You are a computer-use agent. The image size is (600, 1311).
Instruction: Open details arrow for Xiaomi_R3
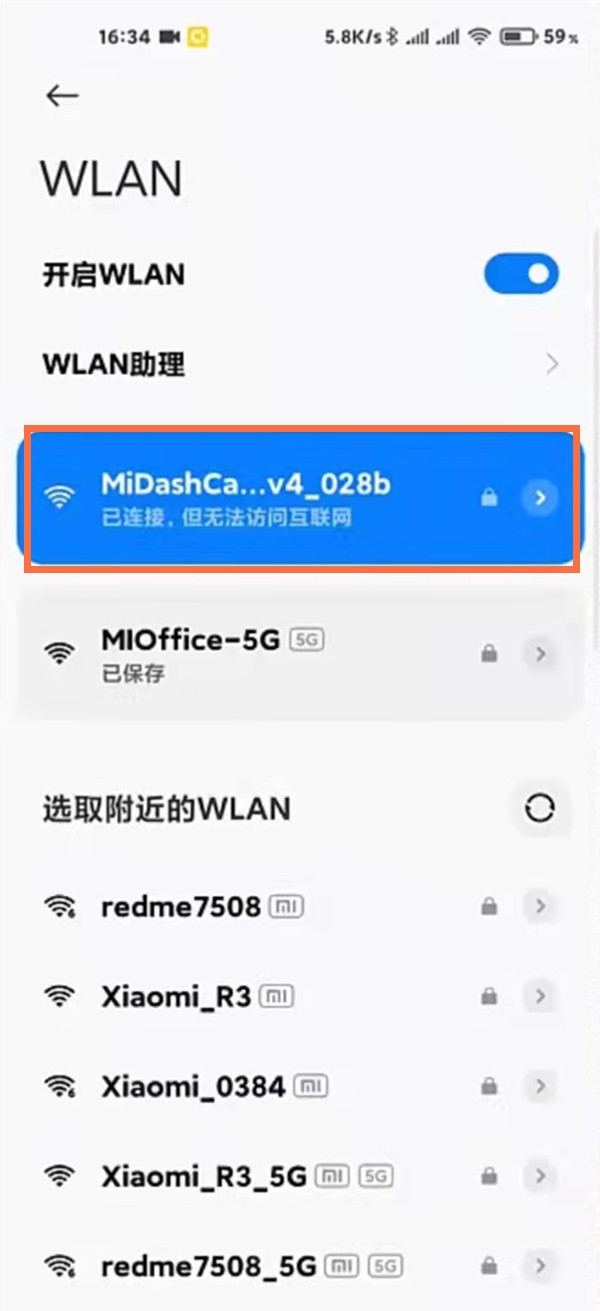540,996
